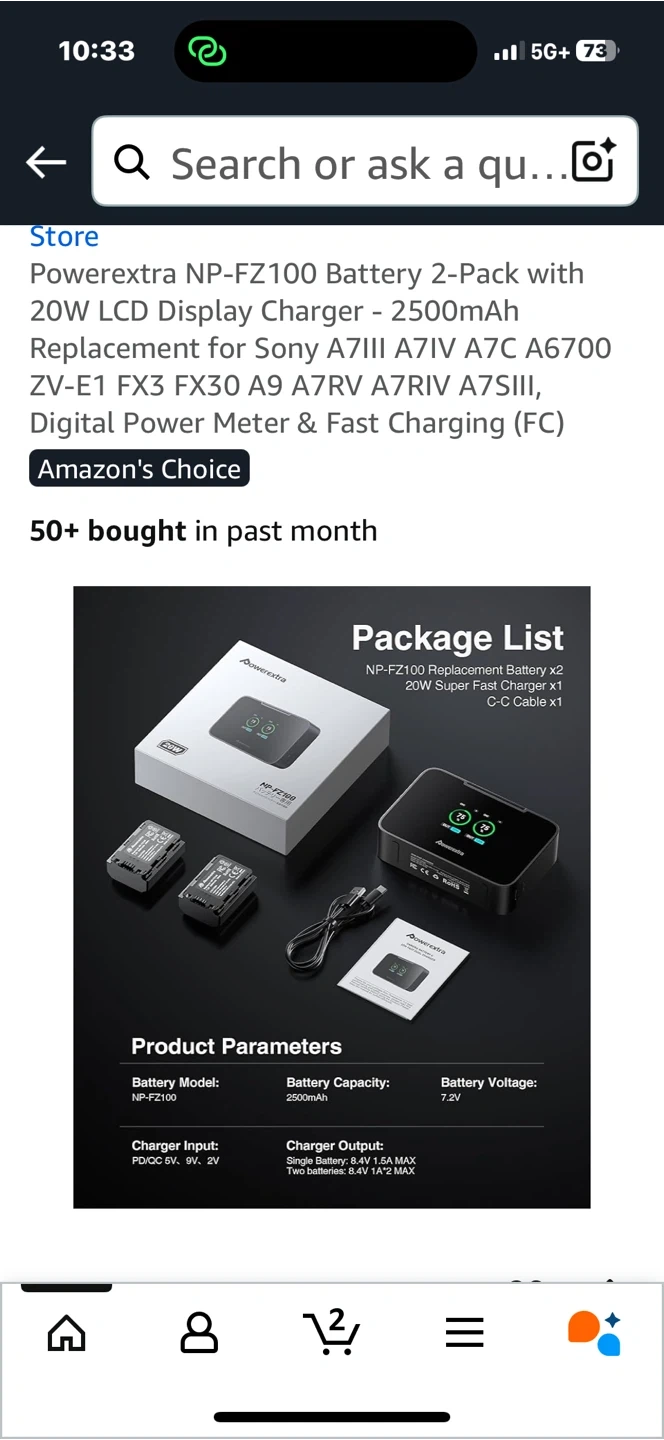Launch the AI assistant chat icon
The image size is (664, 1440).
pyautogui.click(x=595, y=1332)
